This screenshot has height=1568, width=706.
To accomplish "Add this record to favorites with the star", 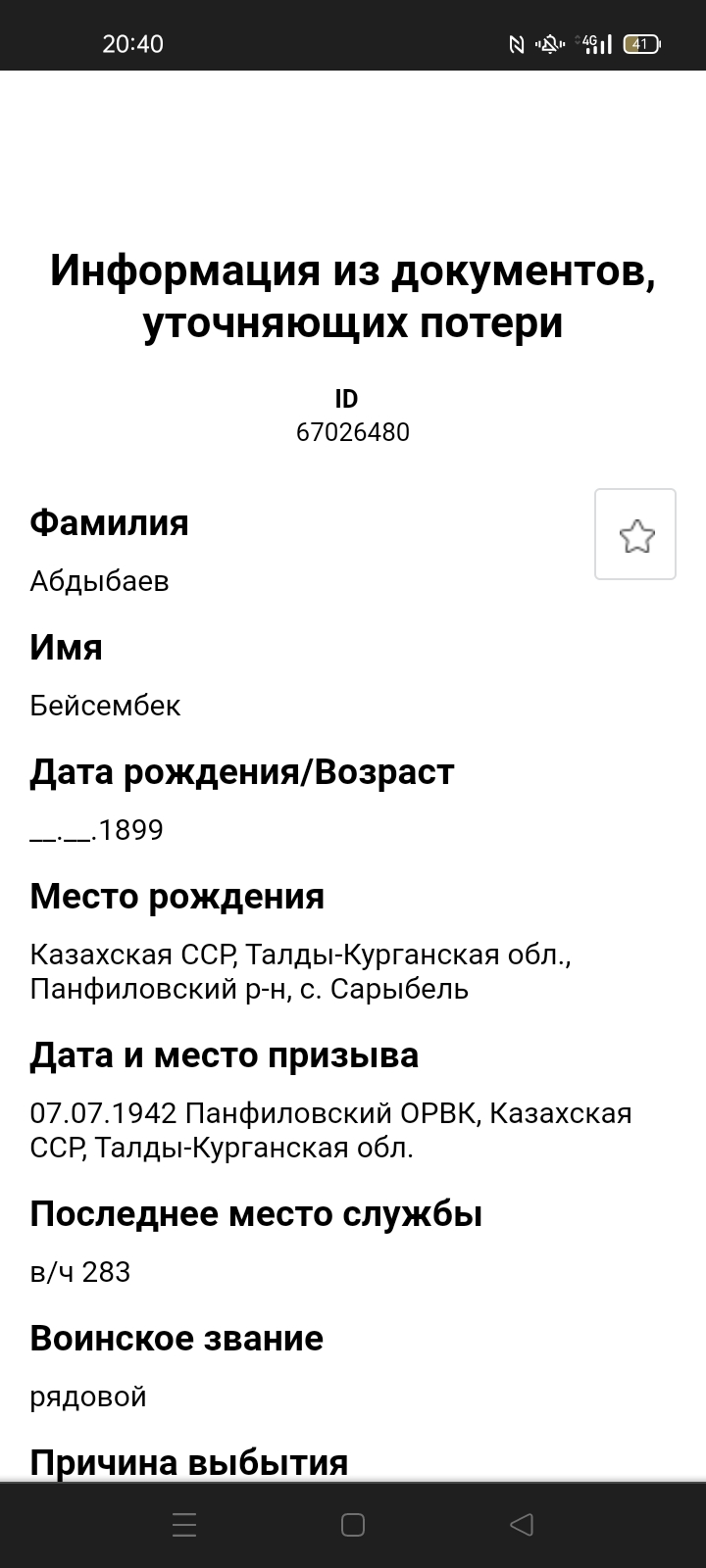I will 635,534.
